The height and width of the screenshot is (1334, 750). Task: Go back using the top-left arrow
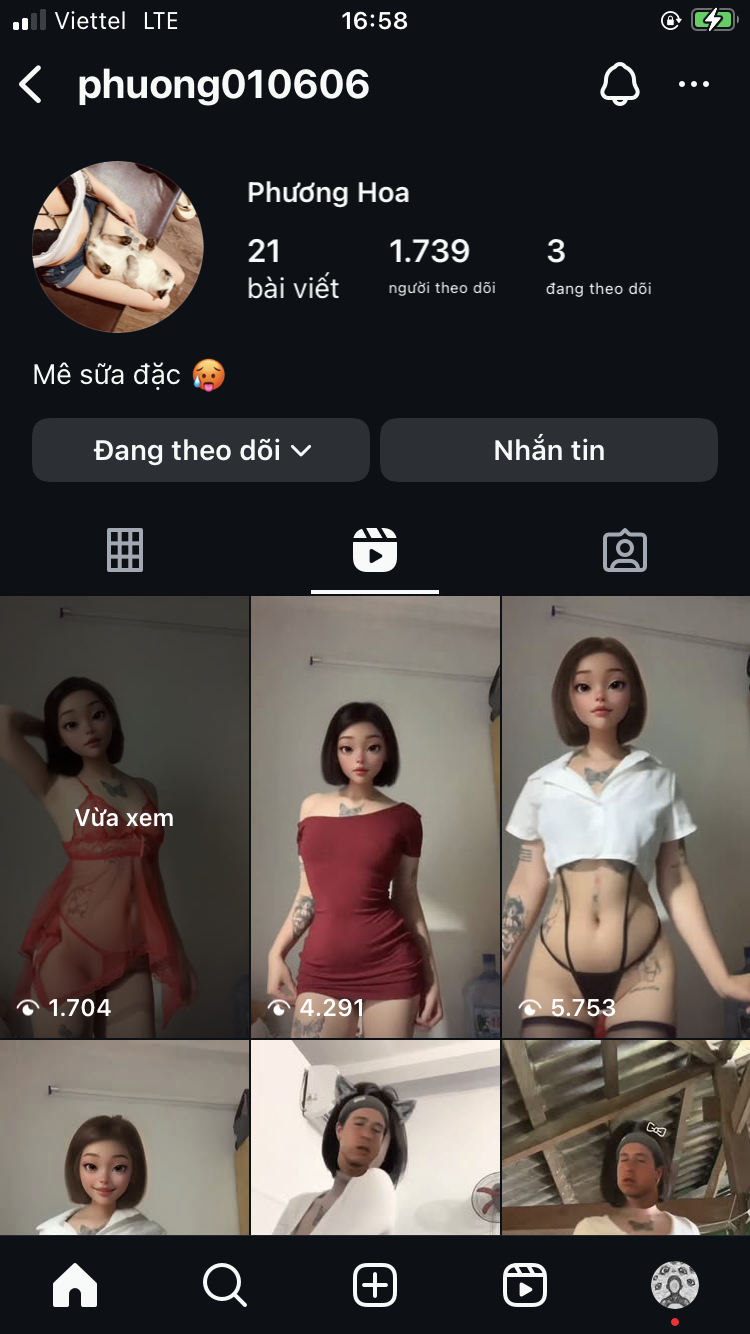pos(32,85)
